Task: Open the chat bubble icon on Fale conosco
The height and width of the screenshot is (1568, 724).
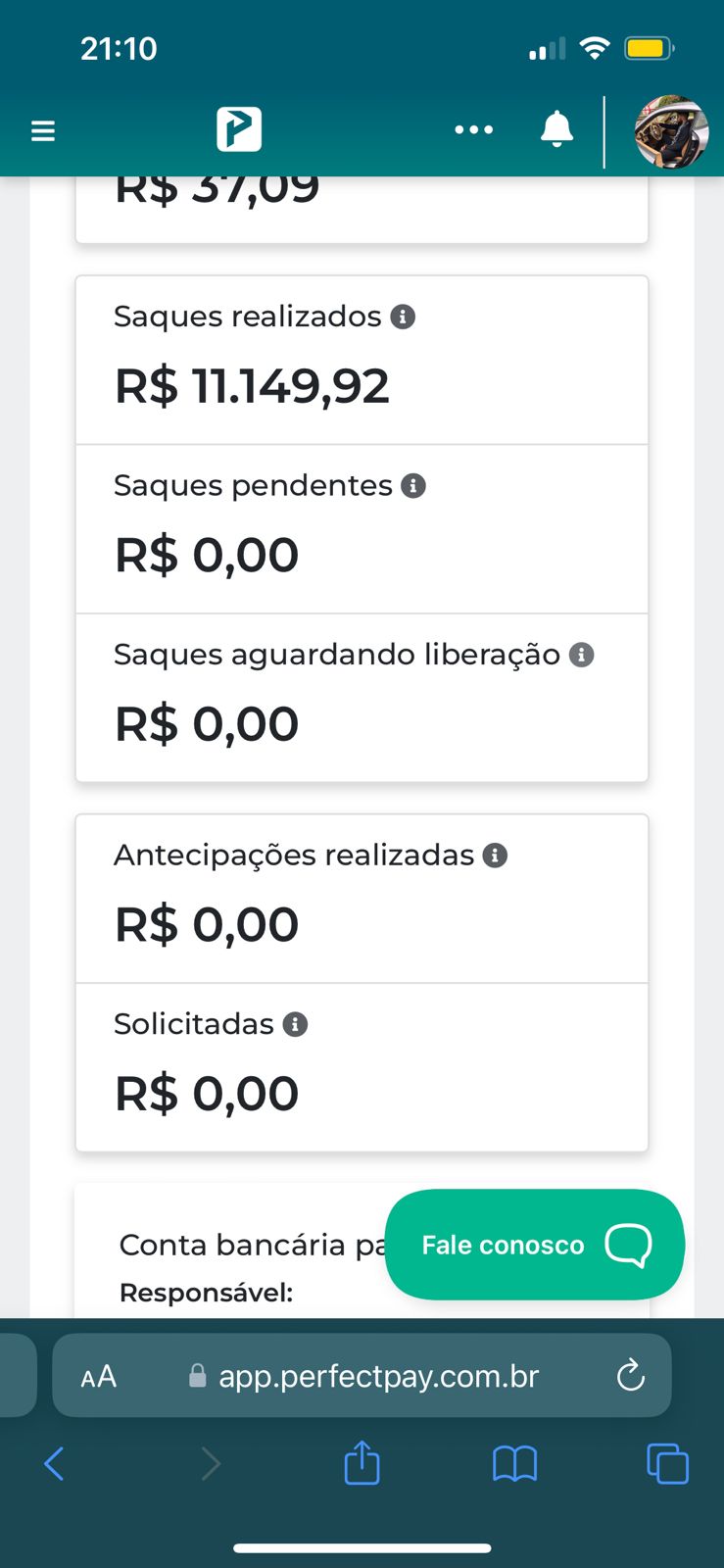Action: 631,1245
